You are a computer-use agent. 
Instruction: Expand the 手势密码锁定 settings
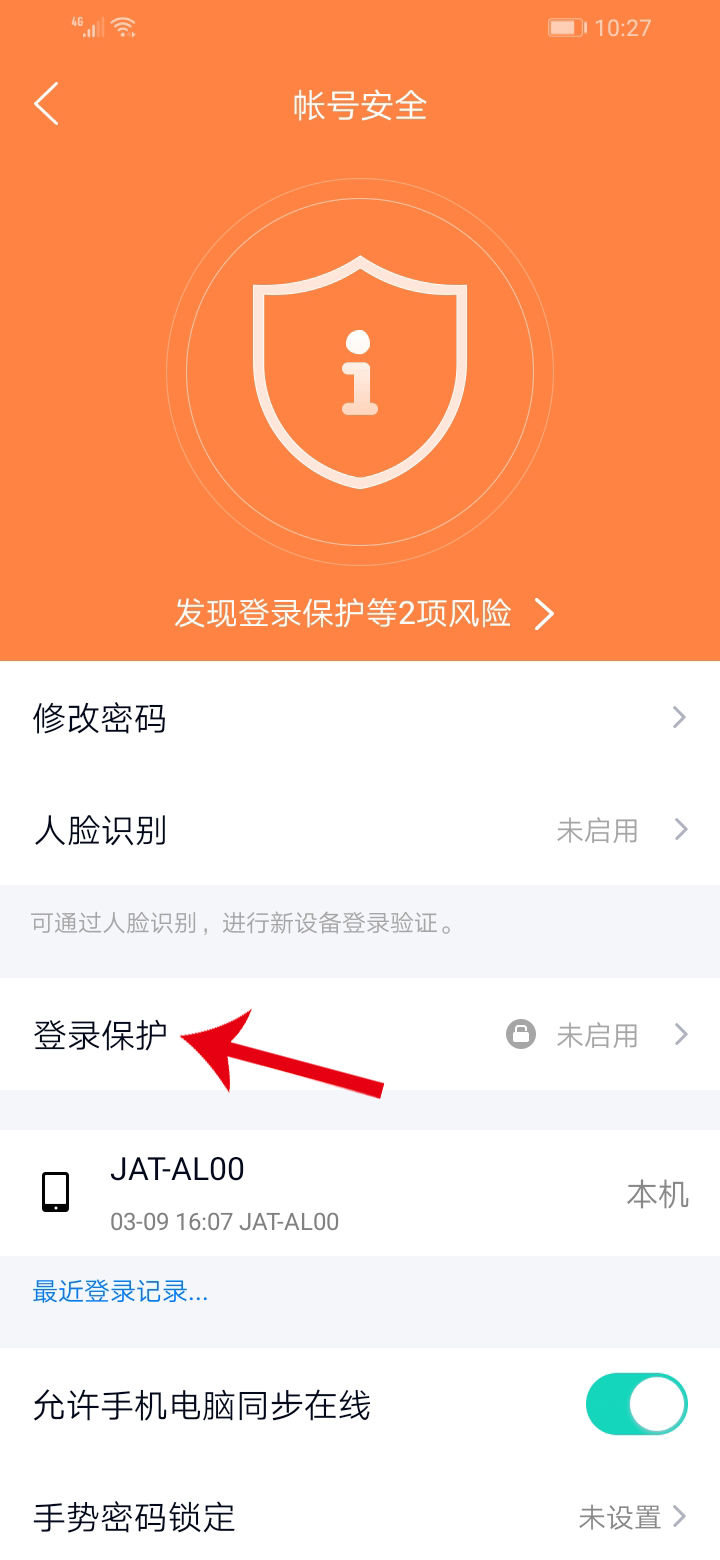(360, 1518)
